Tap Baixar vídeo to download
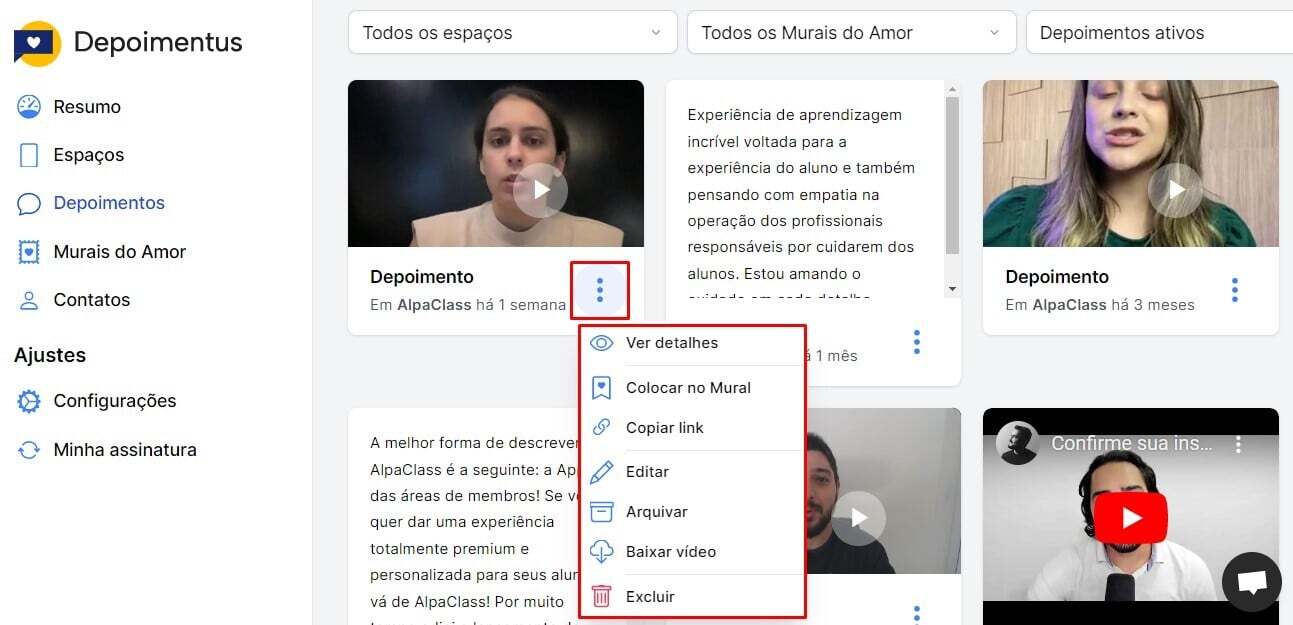The width and height of the screenshot is (1293, 625). 670,552
